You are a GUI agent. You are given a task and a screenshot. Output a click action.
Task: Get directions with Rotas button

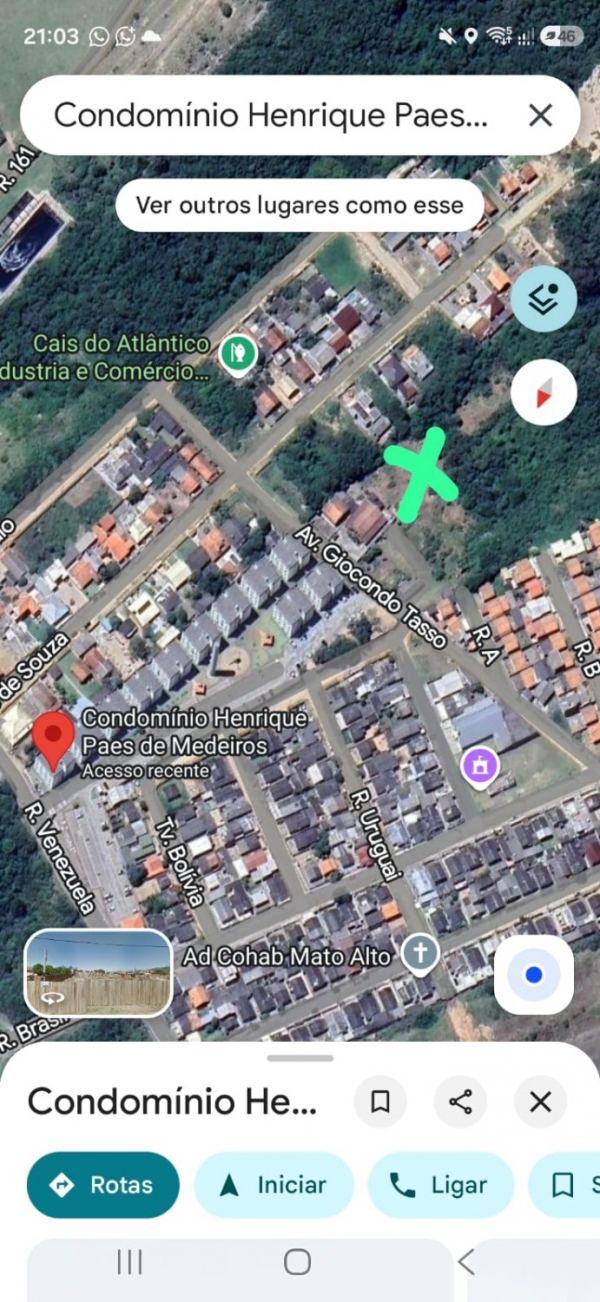tap(103, 1185)
